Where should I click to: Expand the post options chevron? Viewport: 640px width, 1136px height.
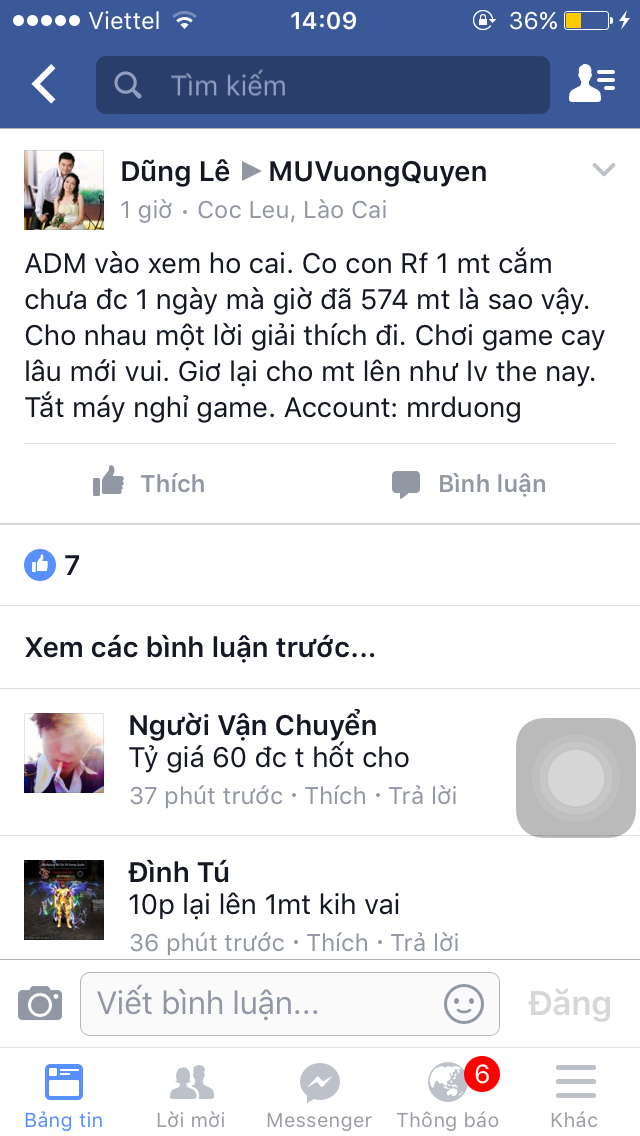(603, 171)
